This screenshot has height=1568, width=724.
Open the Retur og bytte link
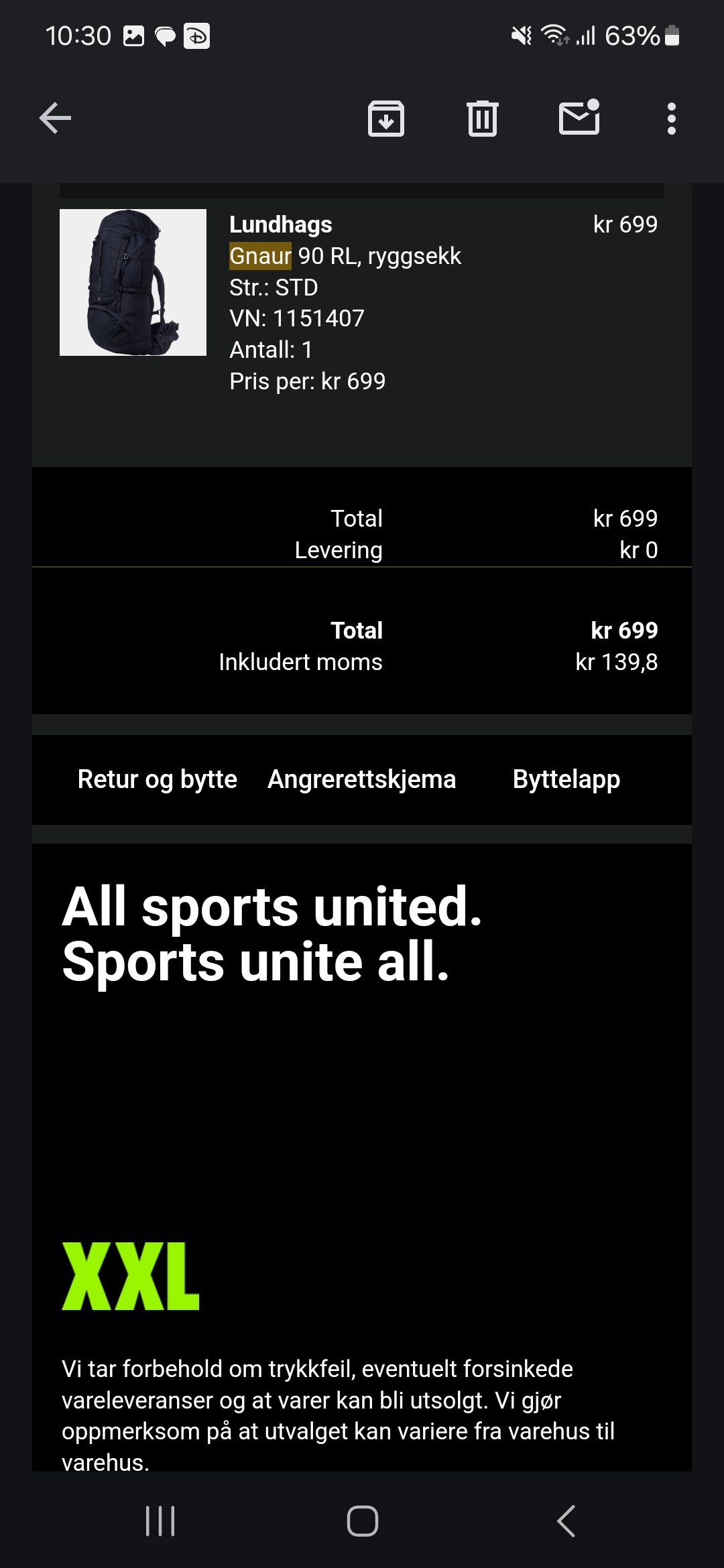(x=158, y=779)
